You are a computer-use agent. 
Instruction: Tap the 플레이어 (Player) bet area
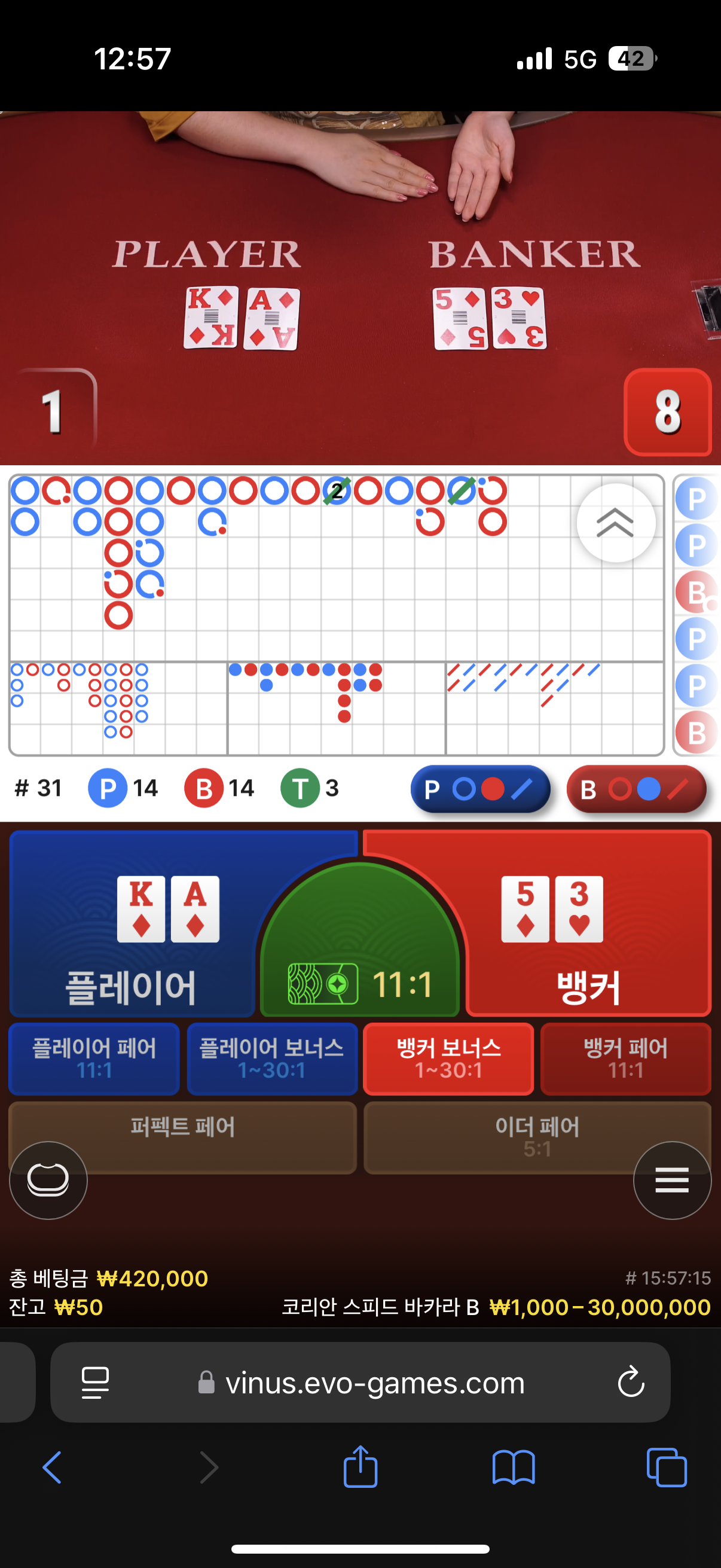[131, 931]
